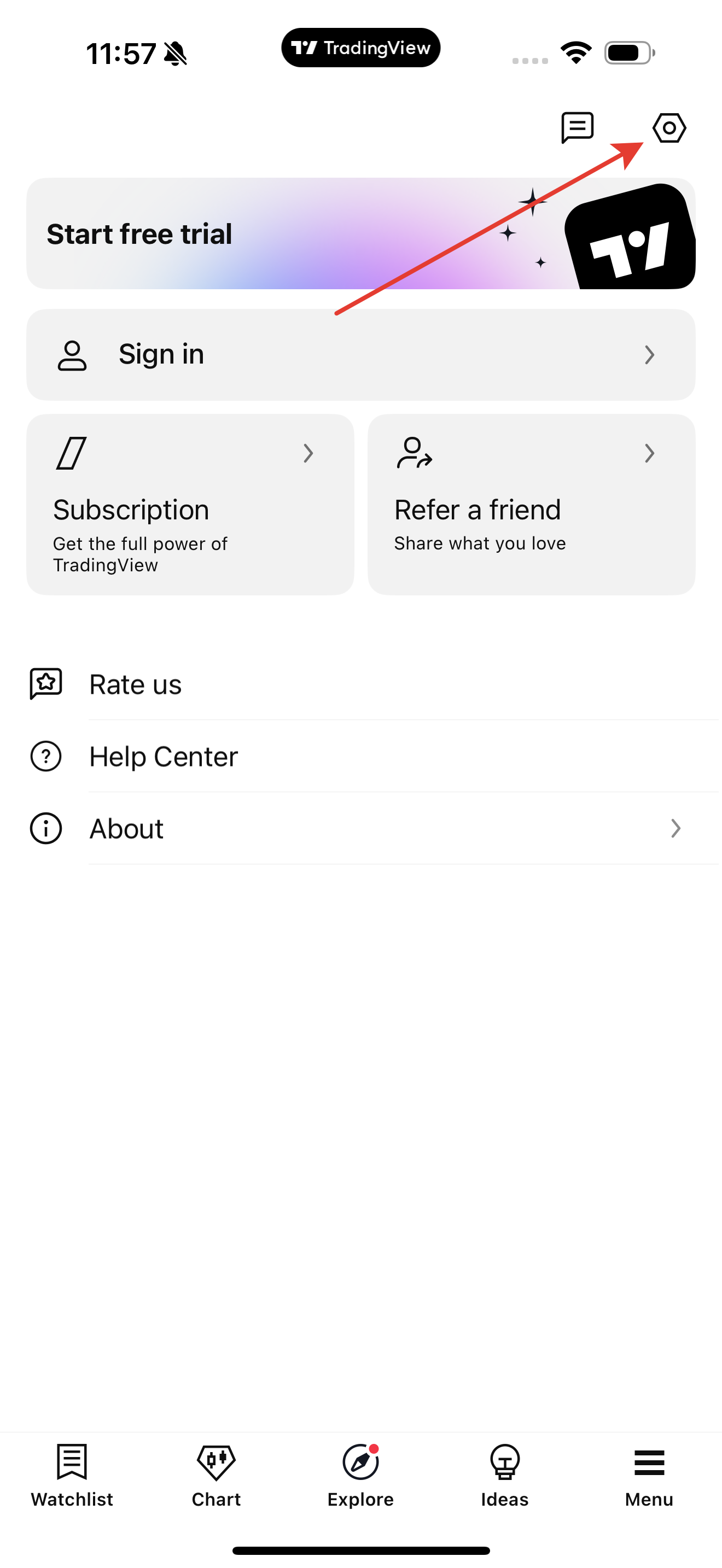Screen dimensions: 722x1568
Task: Tap the TradingView pill in status bar
Action: 360,48
